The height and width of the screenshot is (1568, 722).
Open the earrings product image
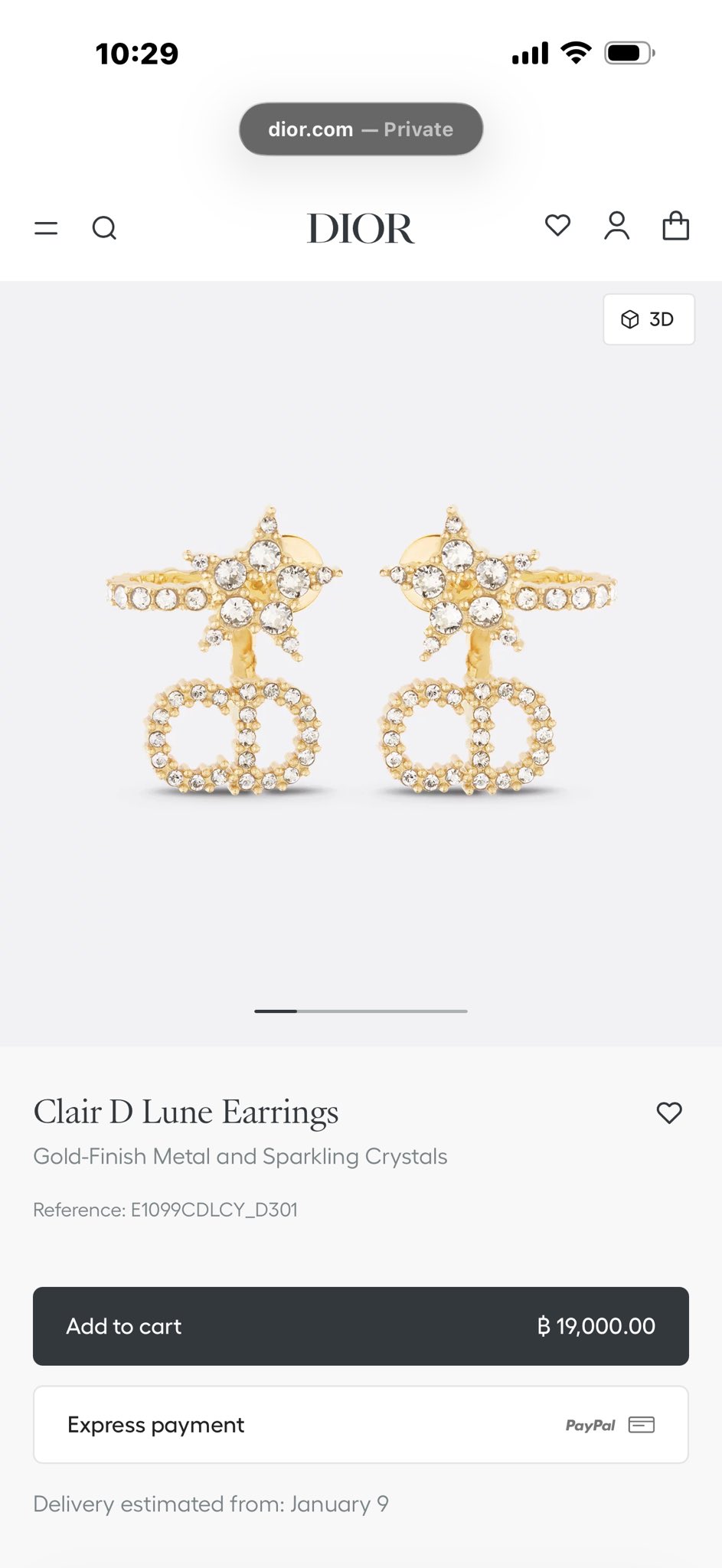point(361,651)
